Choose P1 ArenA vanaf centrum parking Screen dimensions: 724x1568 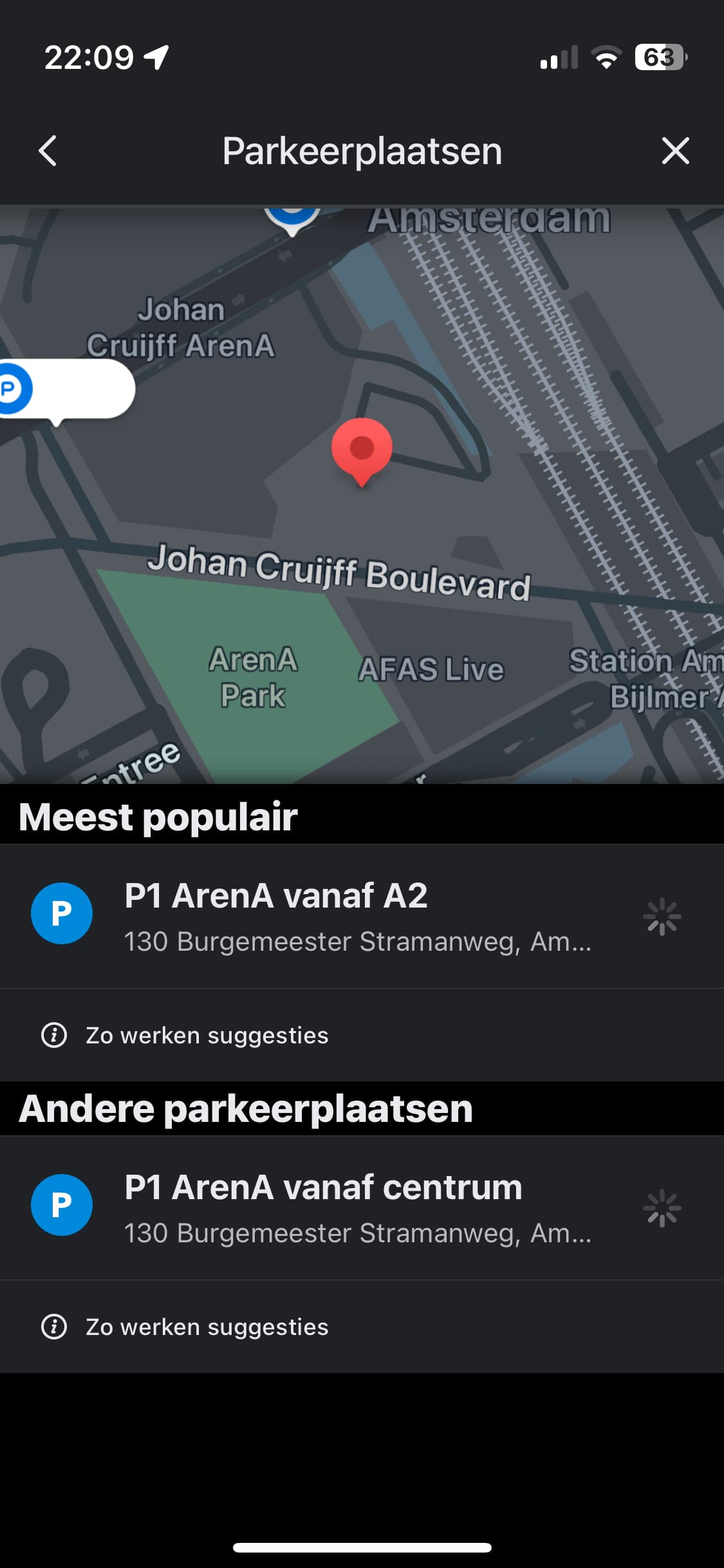[x=362, y=1207]
